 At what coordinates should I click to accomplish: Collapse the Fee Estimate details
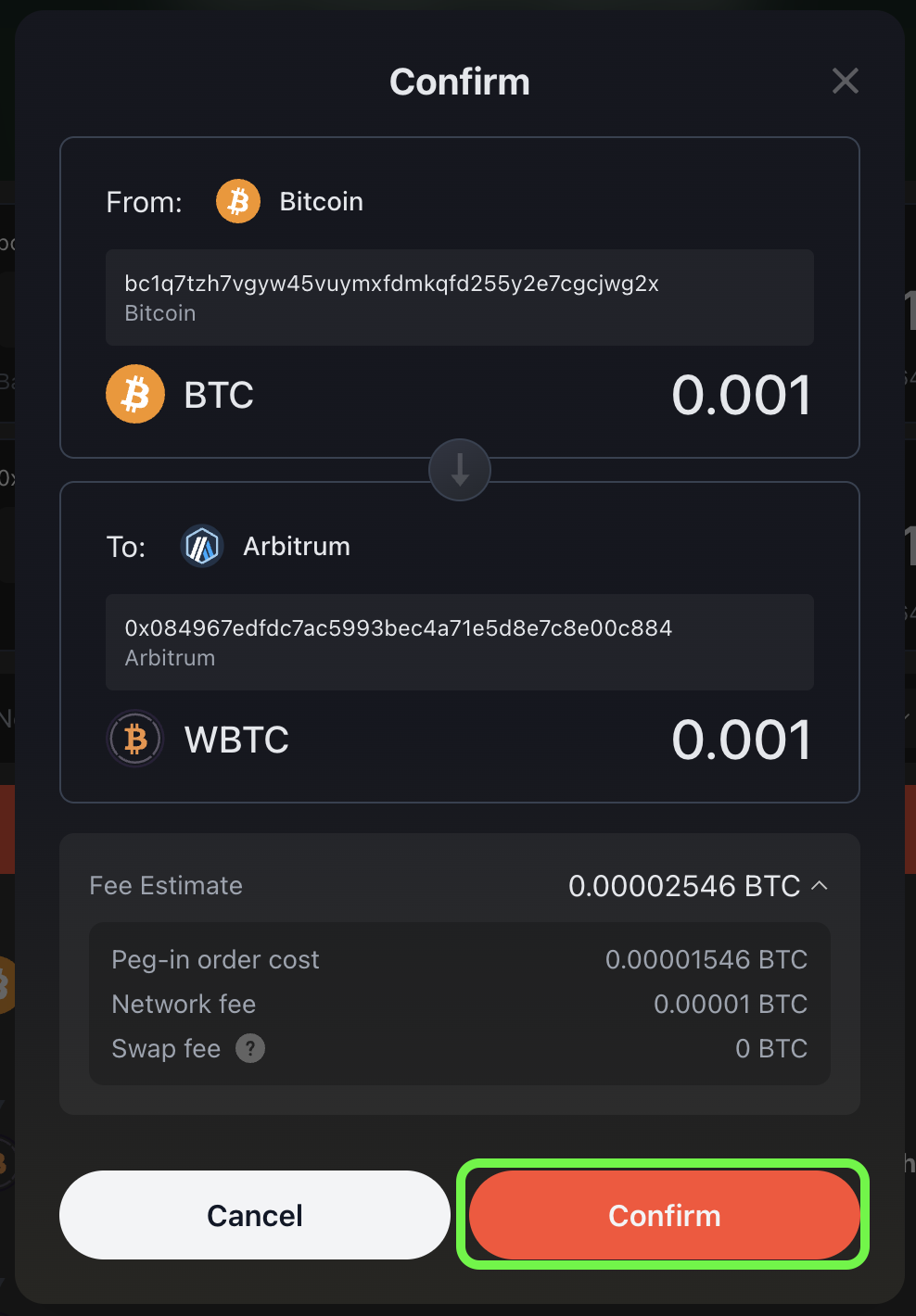tap(820, 886)
